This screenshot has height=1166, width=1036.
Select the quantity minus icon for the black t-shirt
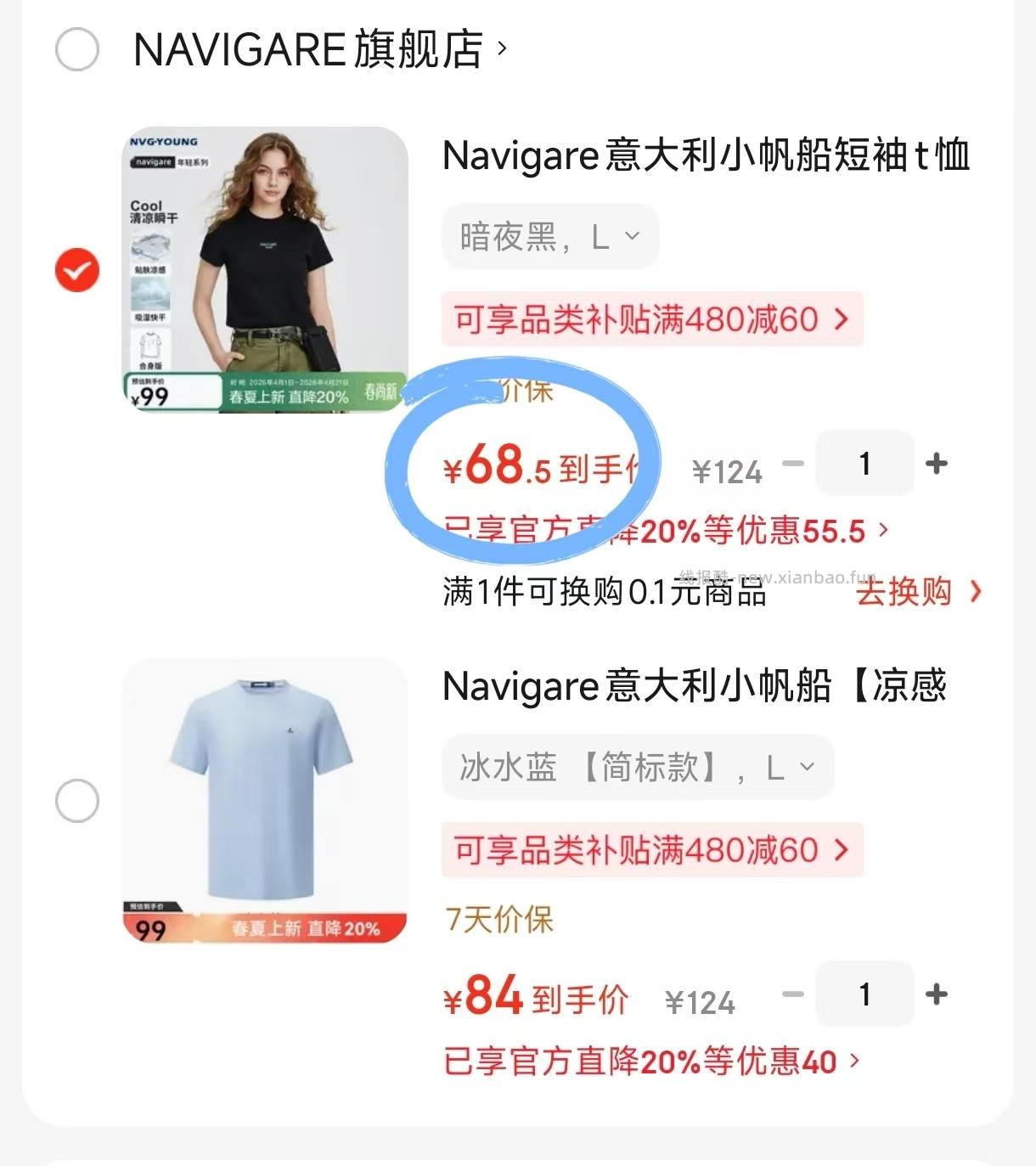[x=792, y=463]
